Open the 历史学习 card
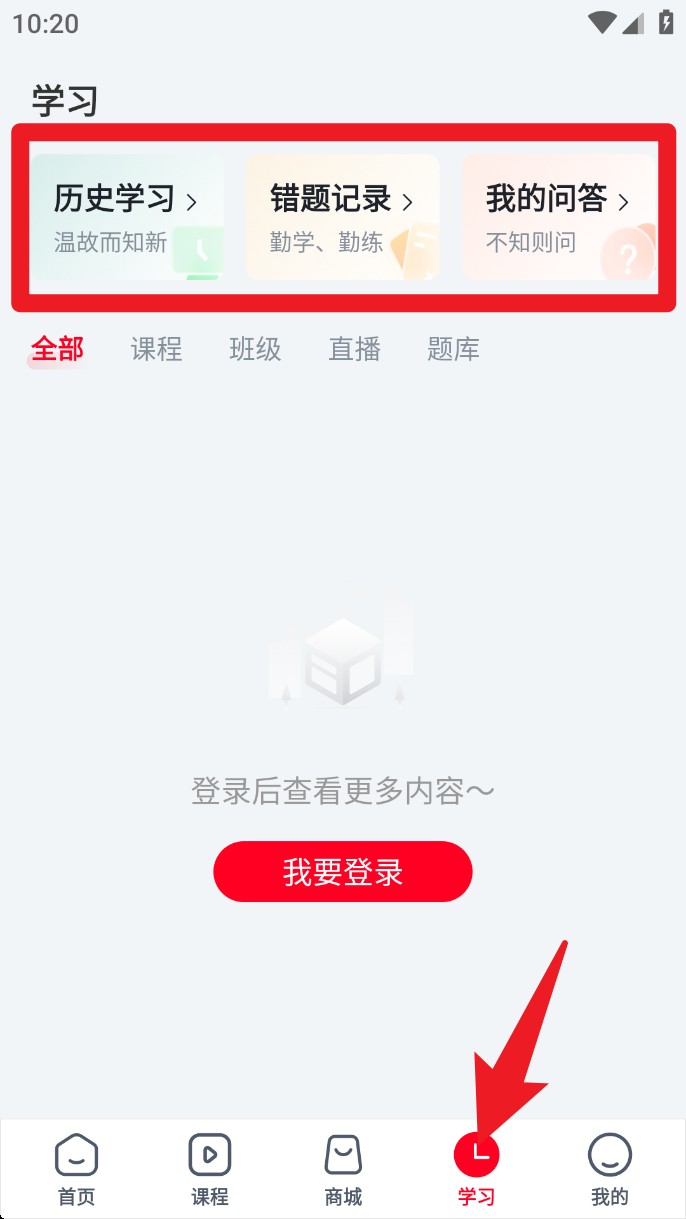Viewport: 686px width, 1219px height. (126, 216)
